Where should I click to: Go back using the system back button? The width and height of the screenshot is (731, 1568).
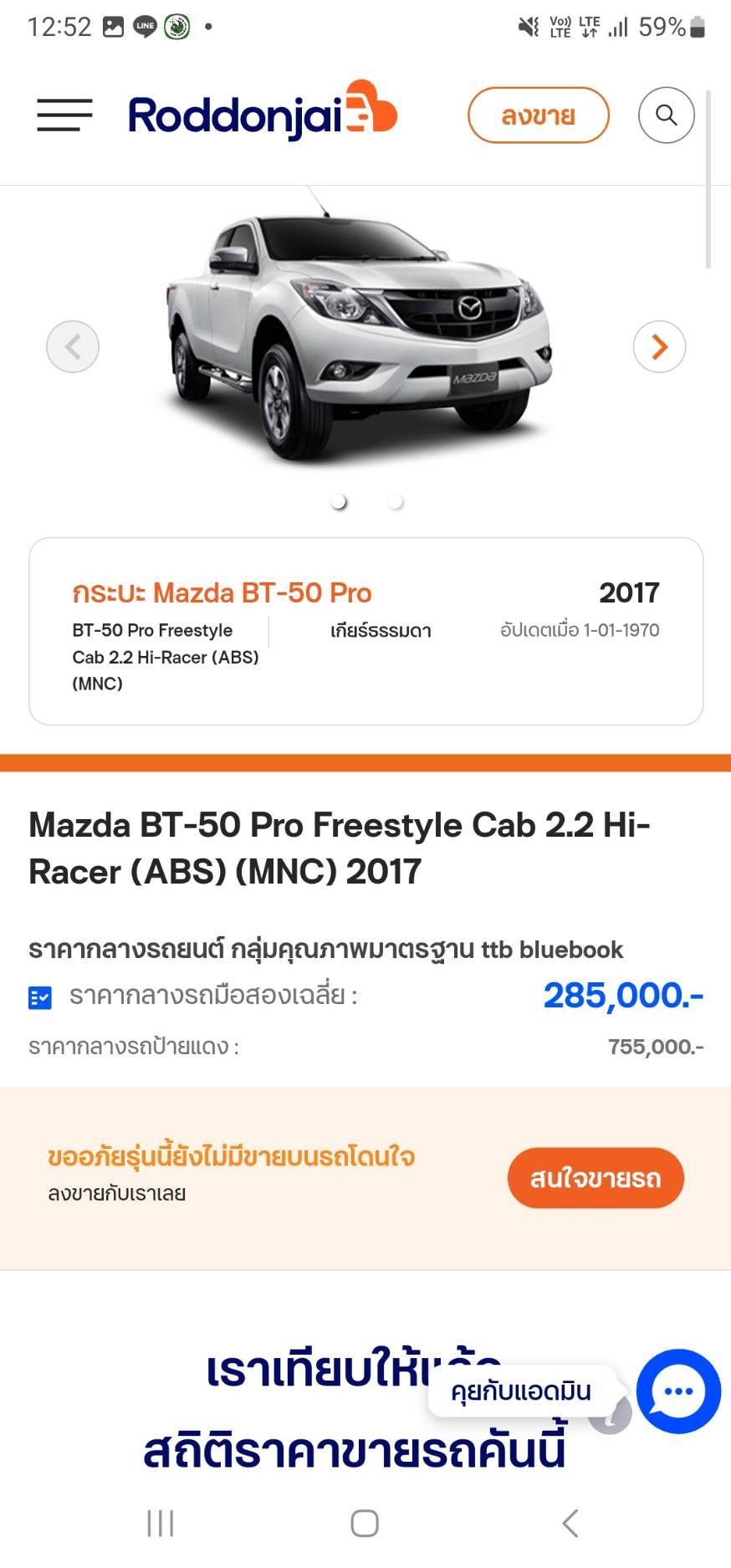[570, 1523]
